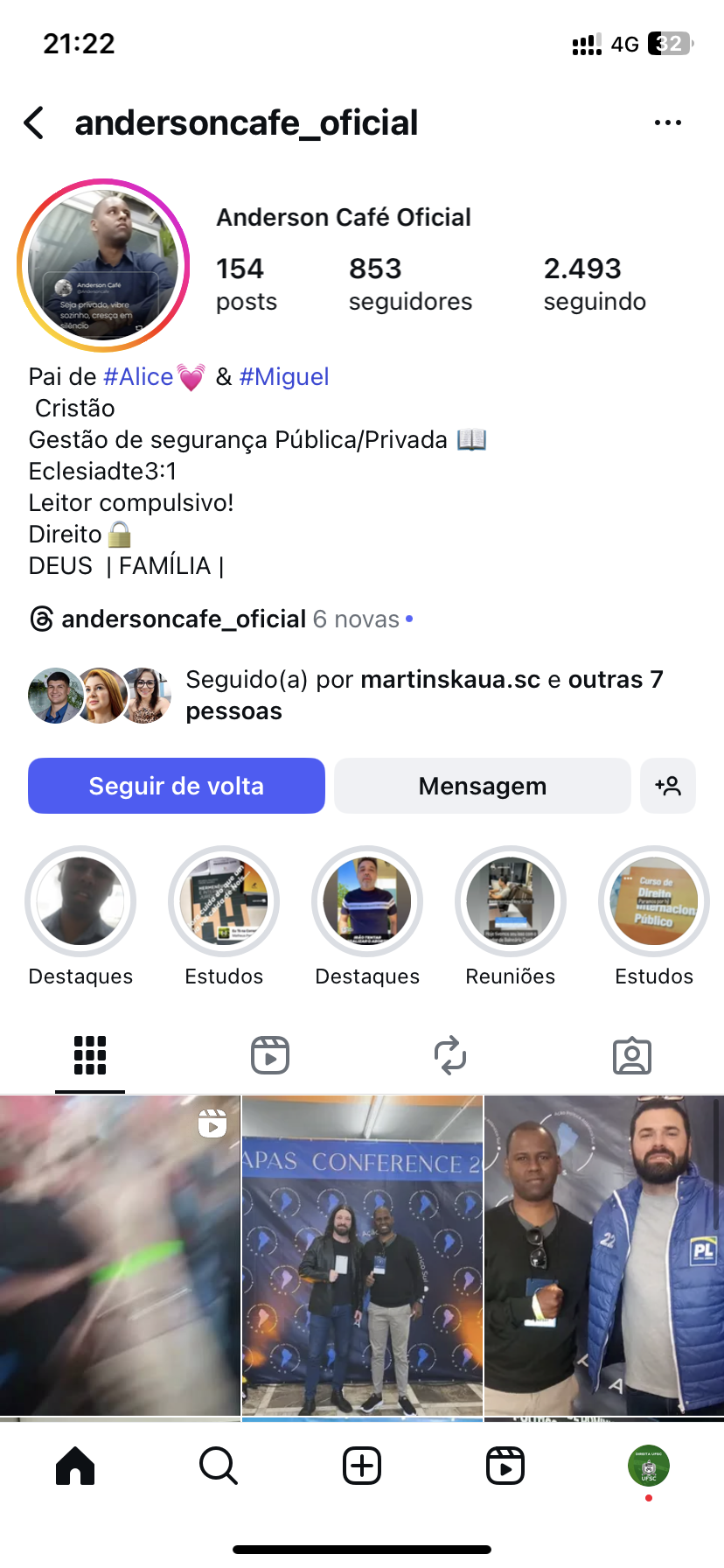
Task: Switch to the Reels tab on profile
Action: tap(270, 1055)
